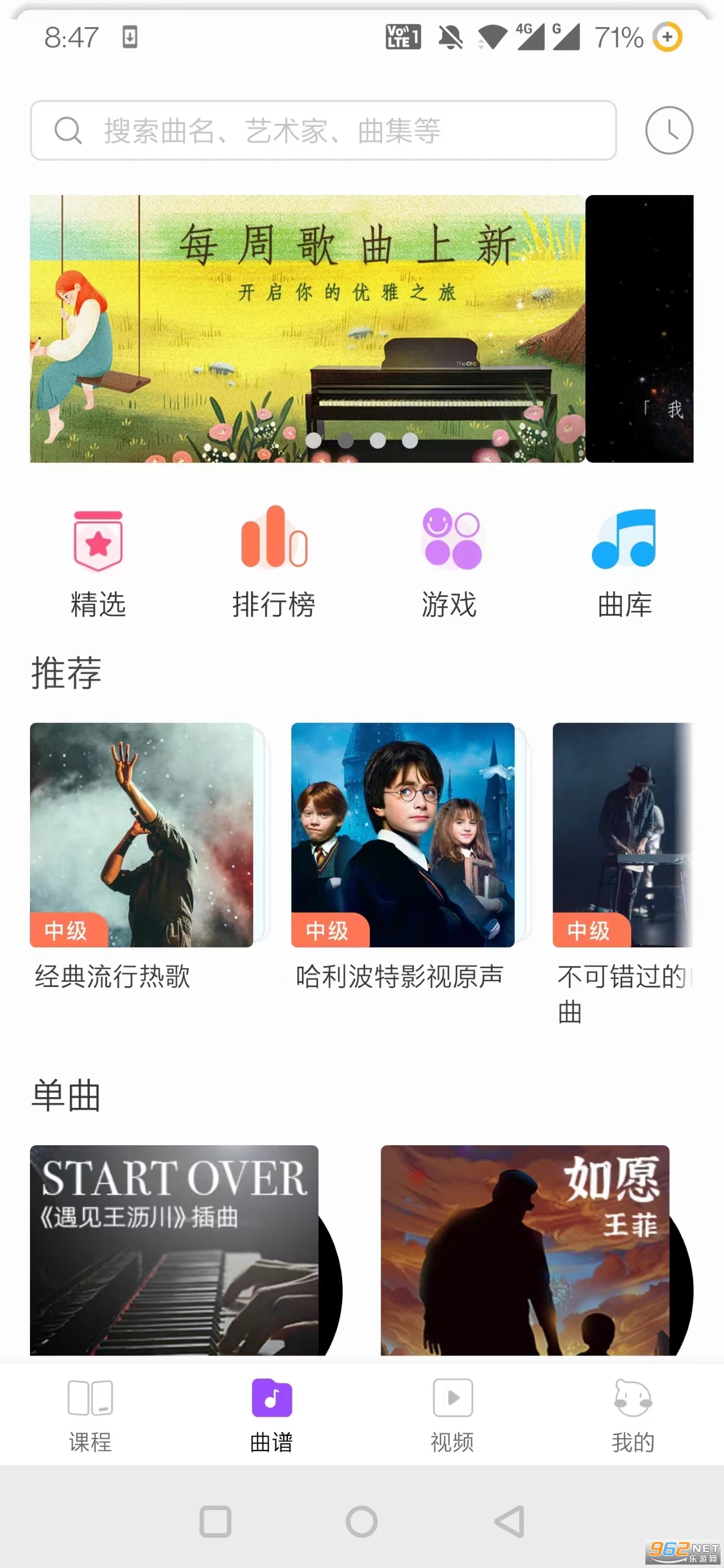Open the 每周歌曲上新 banner
Image resolution: width=724 pixels, height=1568 pixels.
307,329
